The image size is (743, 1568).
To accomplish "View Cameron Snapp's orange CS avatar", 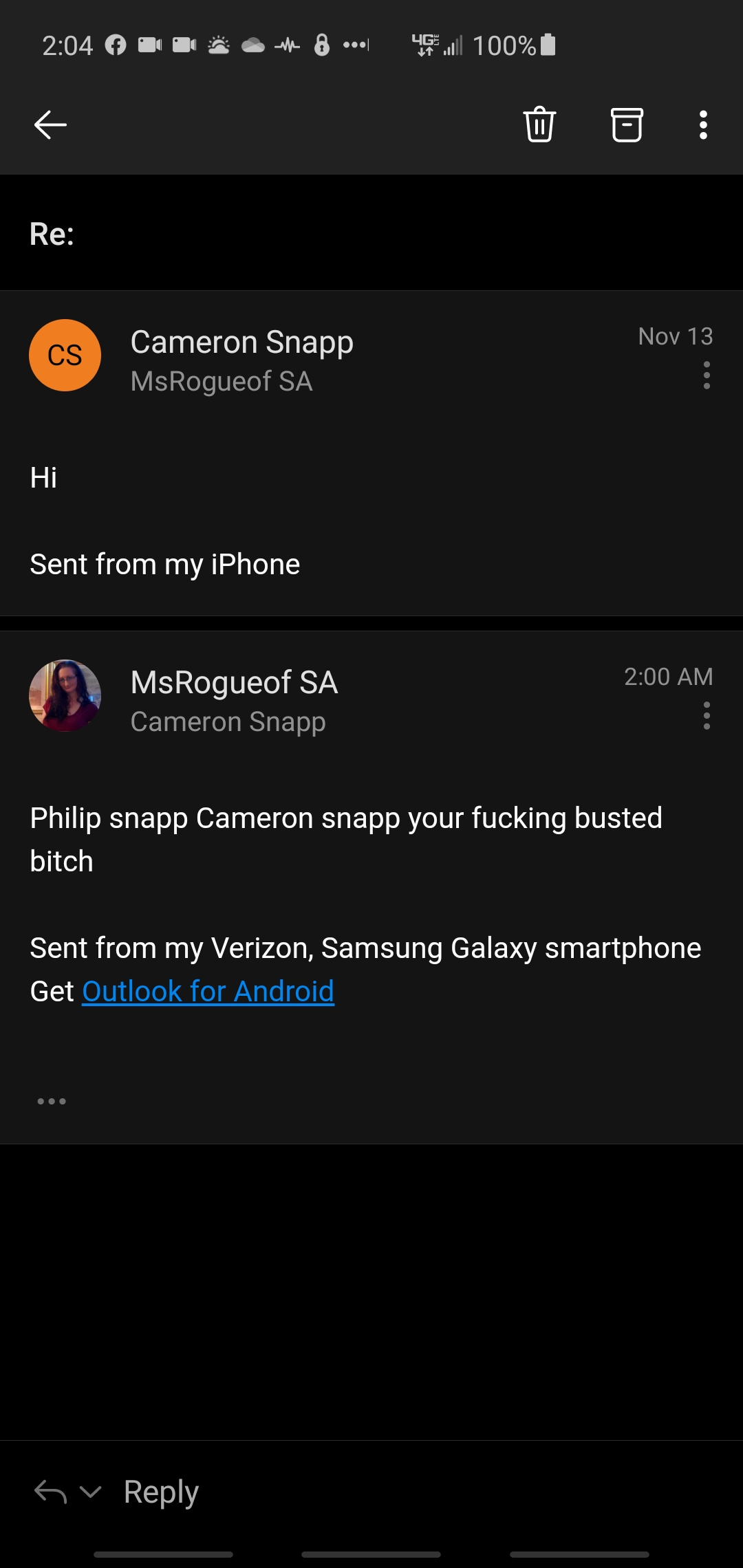I will tap(65, 356).
